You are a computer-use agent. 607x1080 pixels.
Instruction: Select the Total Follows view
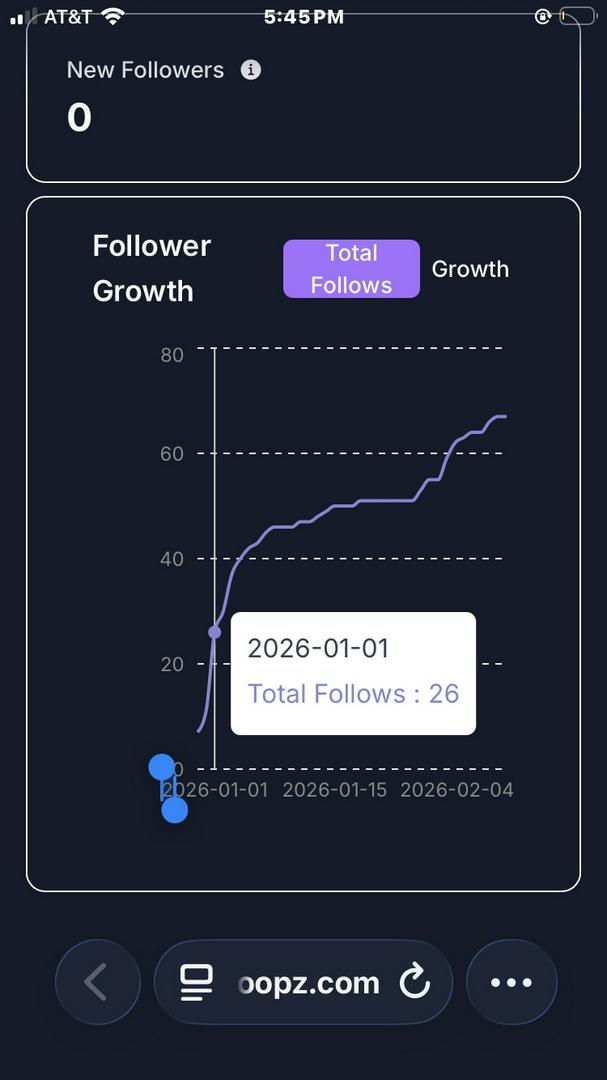(351, 269)
